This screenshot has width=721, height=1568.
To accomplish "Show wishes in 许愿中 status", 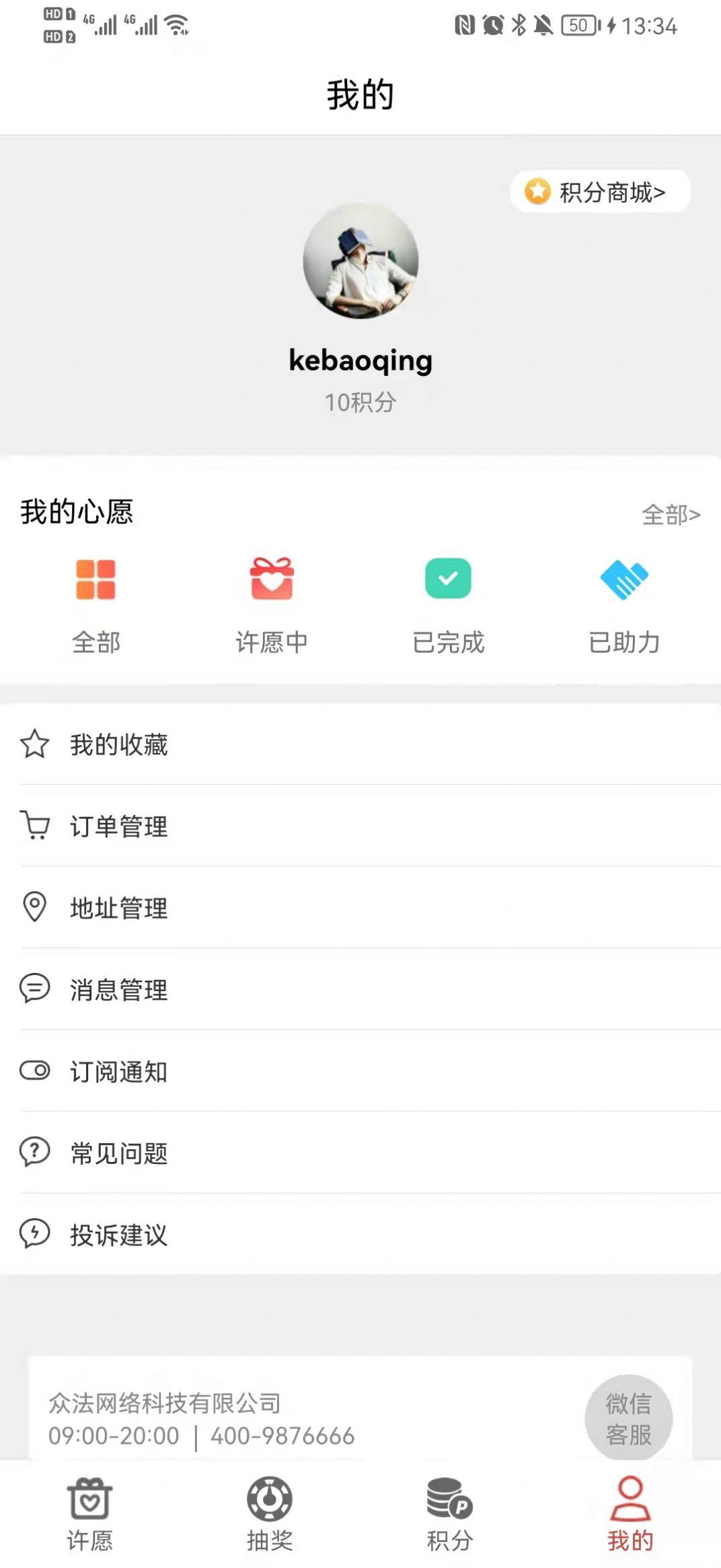I will point(272,605).
